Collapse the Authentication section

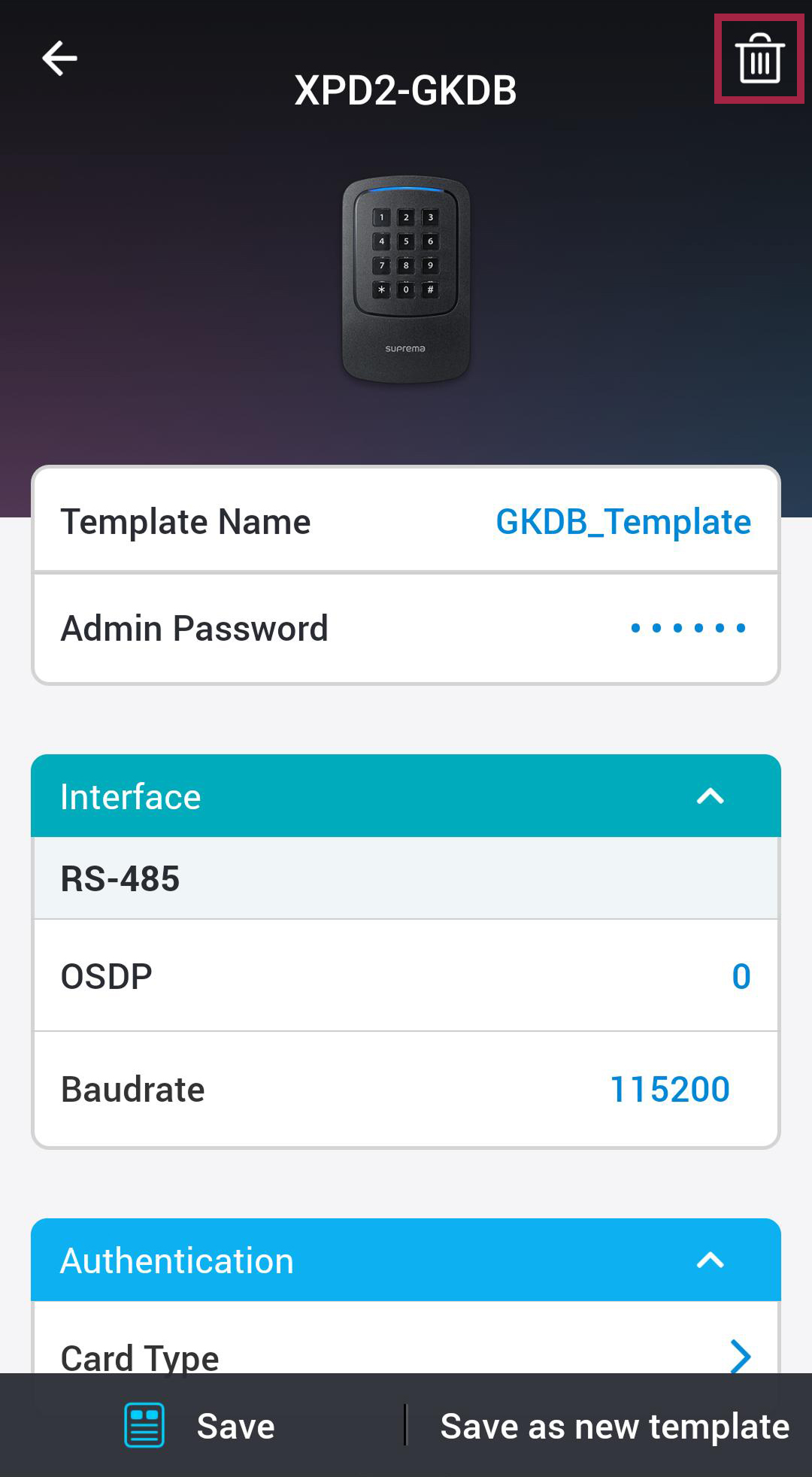point(710,1260)
